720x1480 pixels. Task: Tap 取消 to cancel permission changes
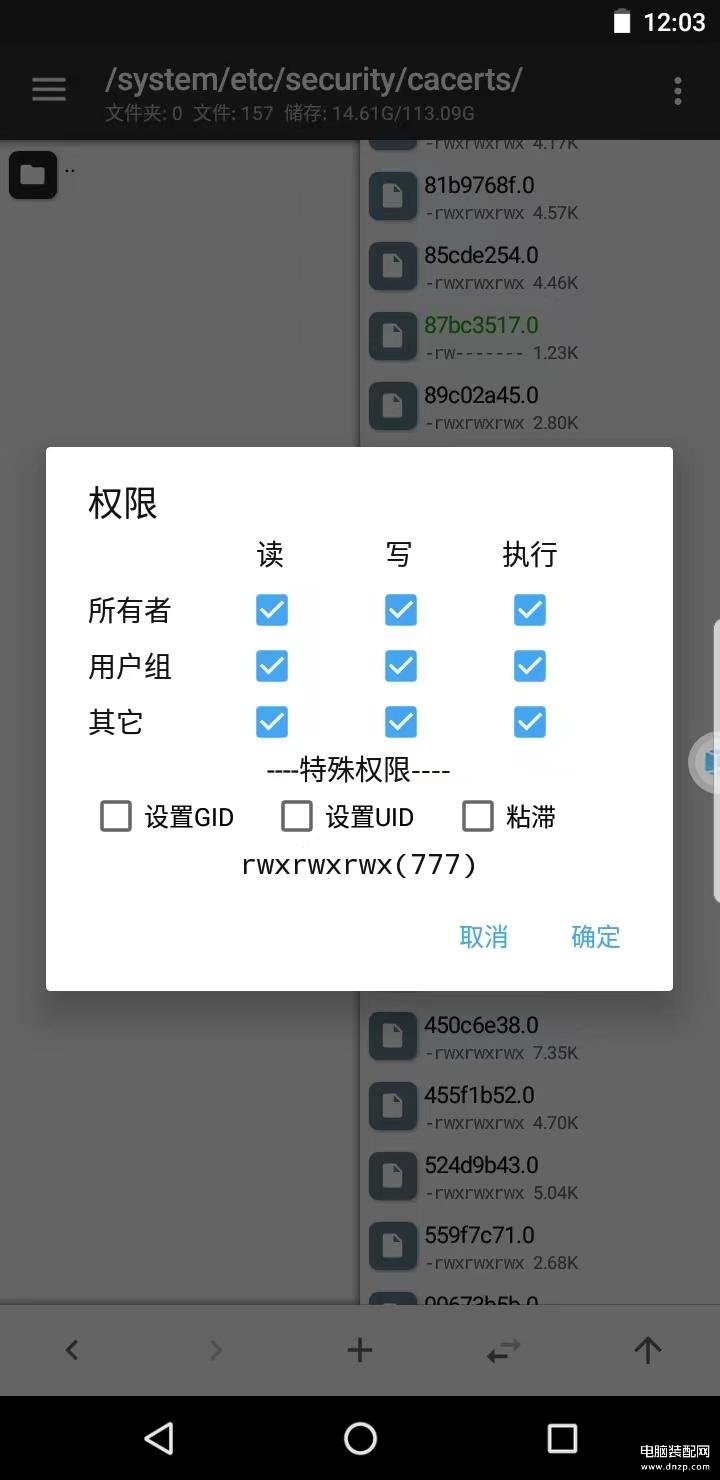pos(484,937)
